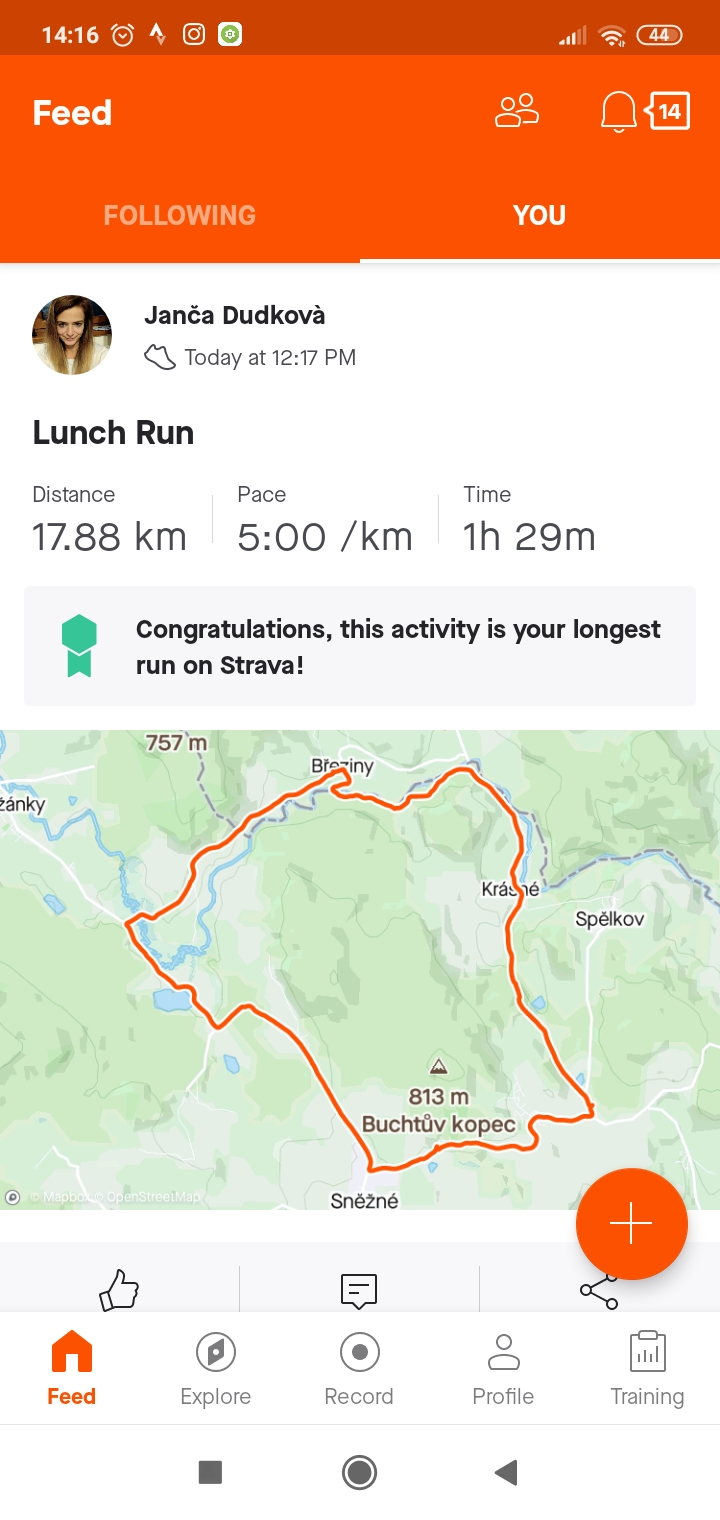The height and width of the screenshot is (1520, 720).
Task: Open the find friends icon
Action: [517, 112]
